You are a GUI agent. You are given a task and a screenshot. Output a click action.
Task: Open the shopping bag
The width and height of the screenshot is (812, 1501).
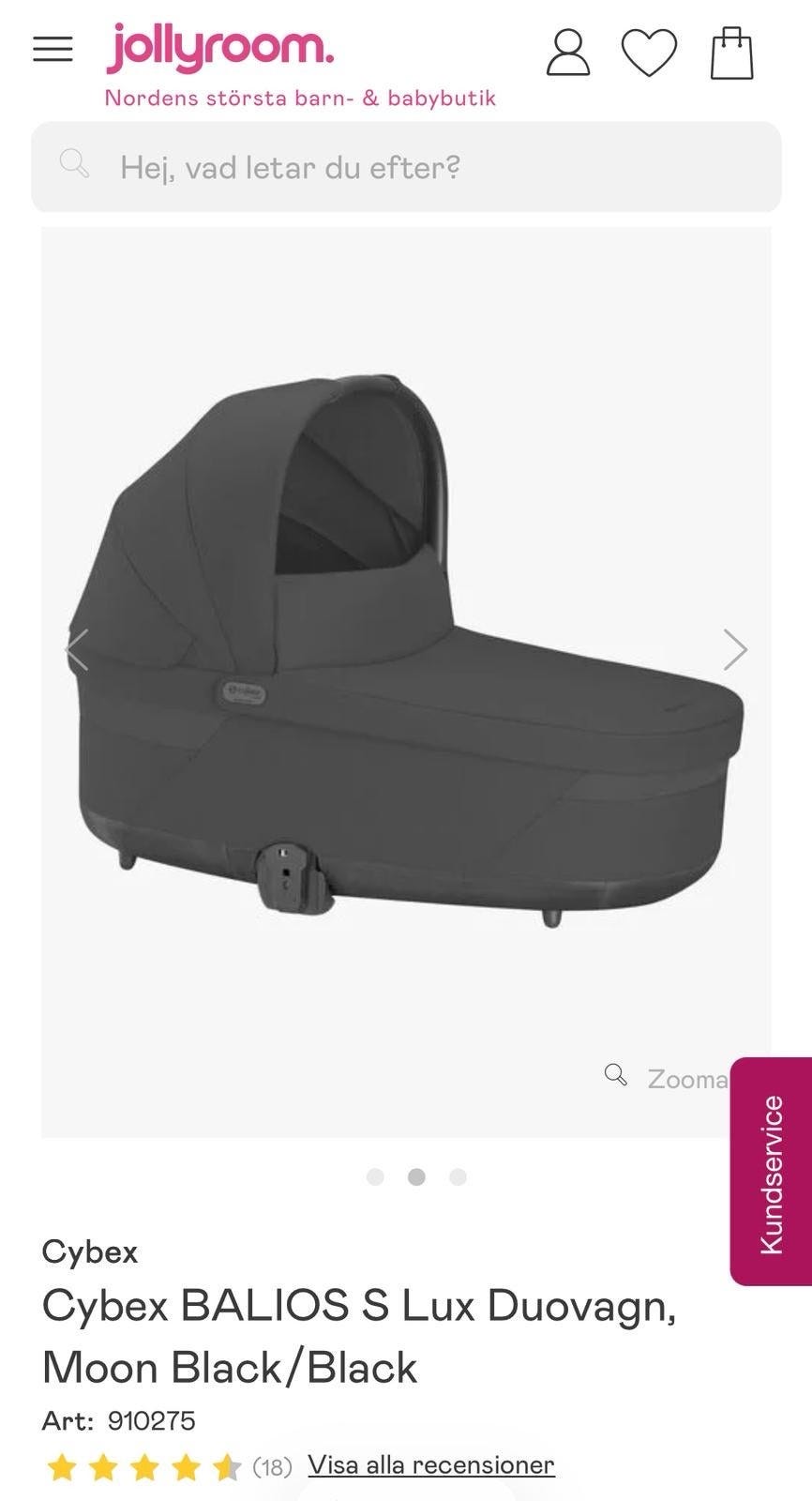click(731, 53)
